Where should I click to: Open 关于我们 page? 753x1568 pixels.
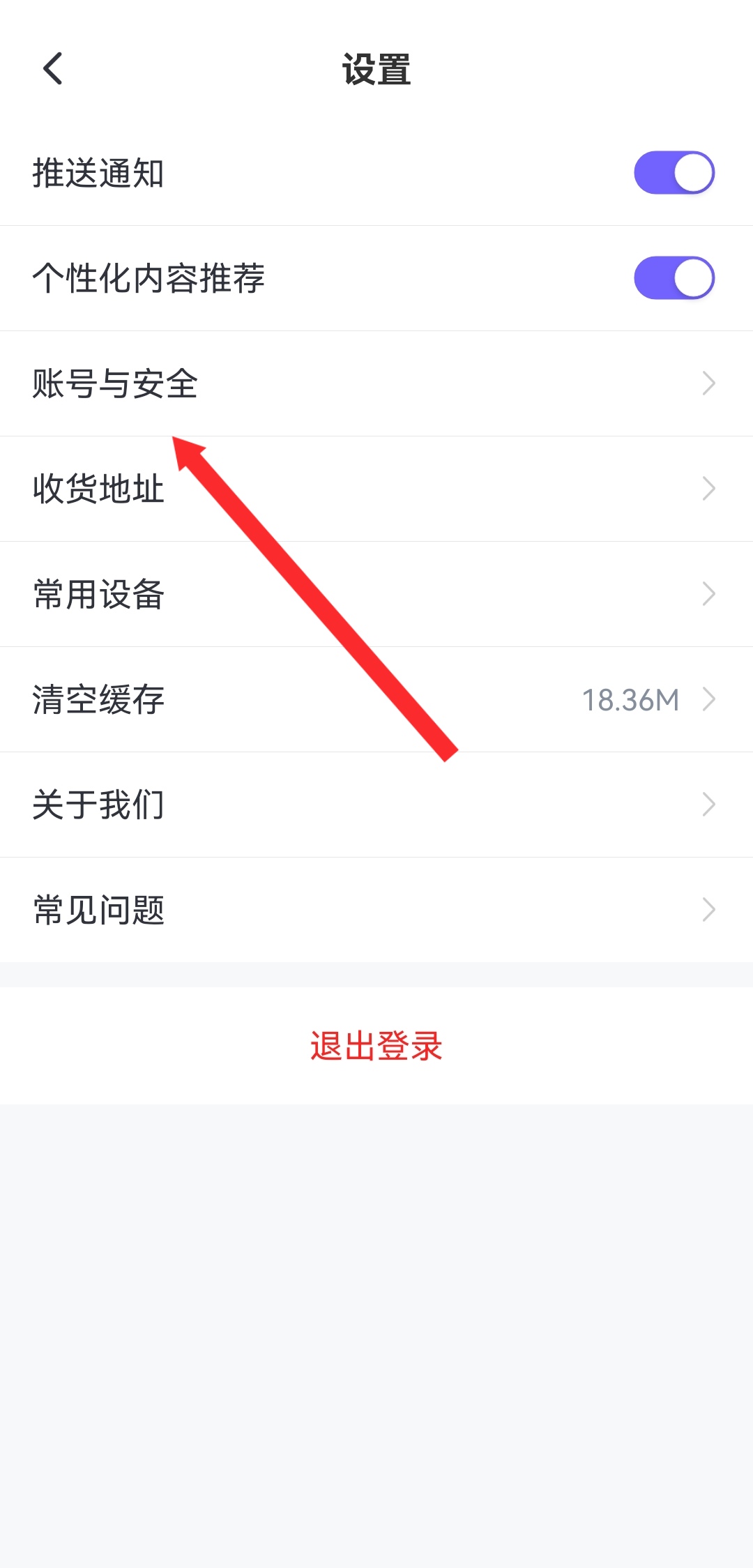pyautogui.click(x=376, y=805)
